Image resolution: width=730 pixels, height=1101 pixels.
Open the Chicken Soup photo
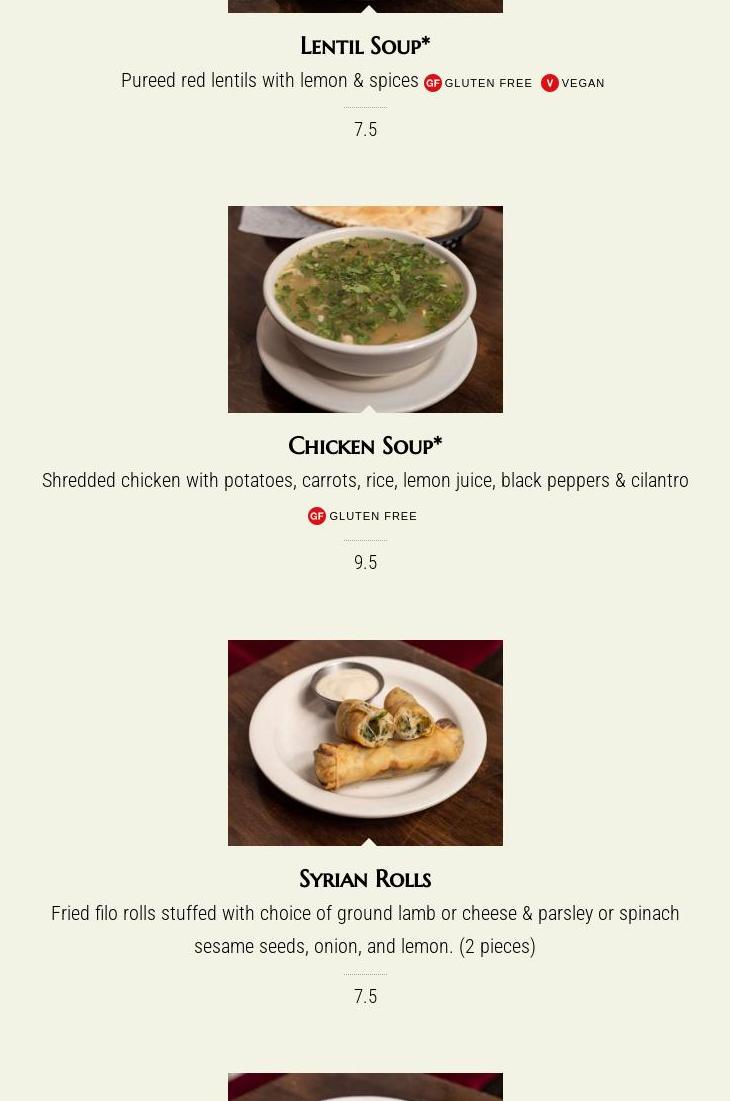click(x=365, y=309)
